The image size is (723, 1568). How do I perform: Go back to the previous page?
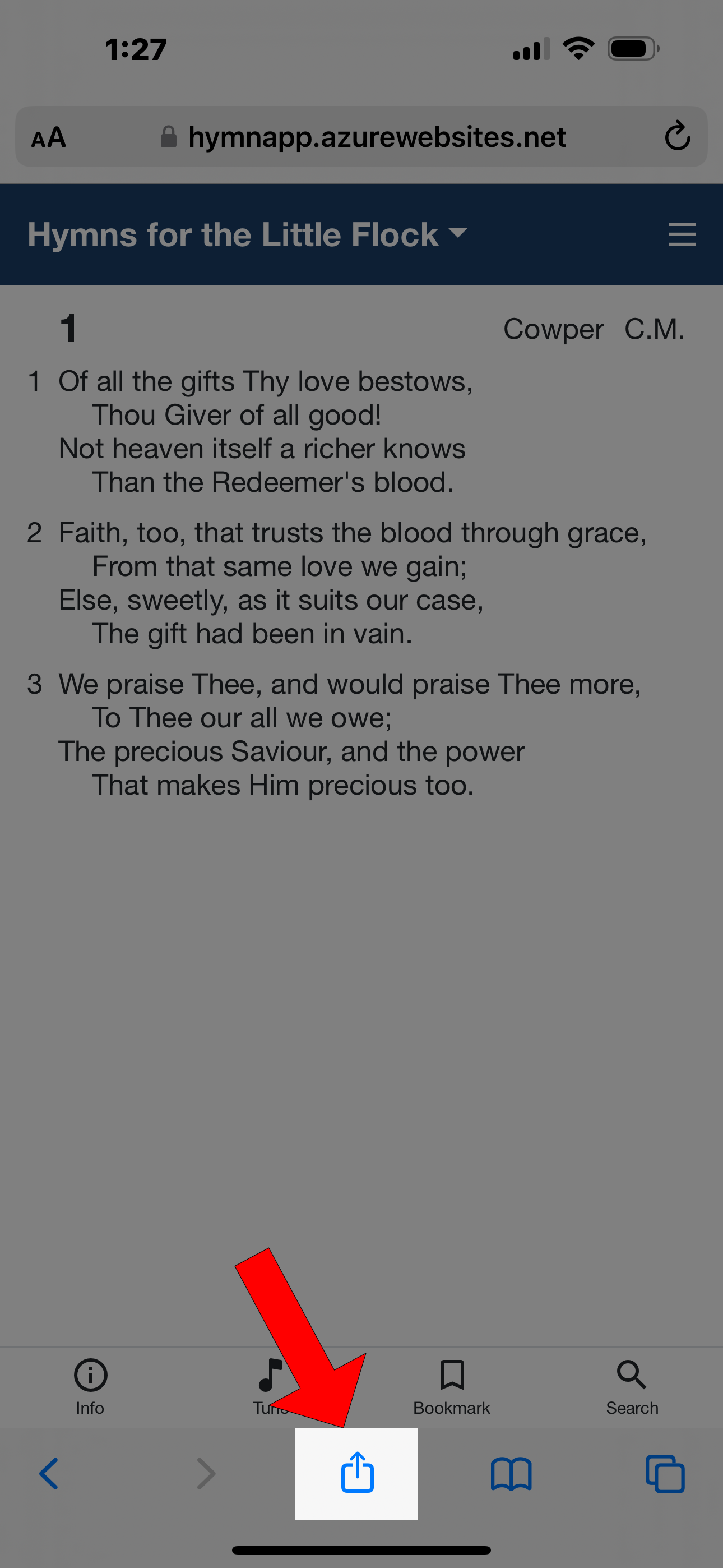click(49, 1473)
